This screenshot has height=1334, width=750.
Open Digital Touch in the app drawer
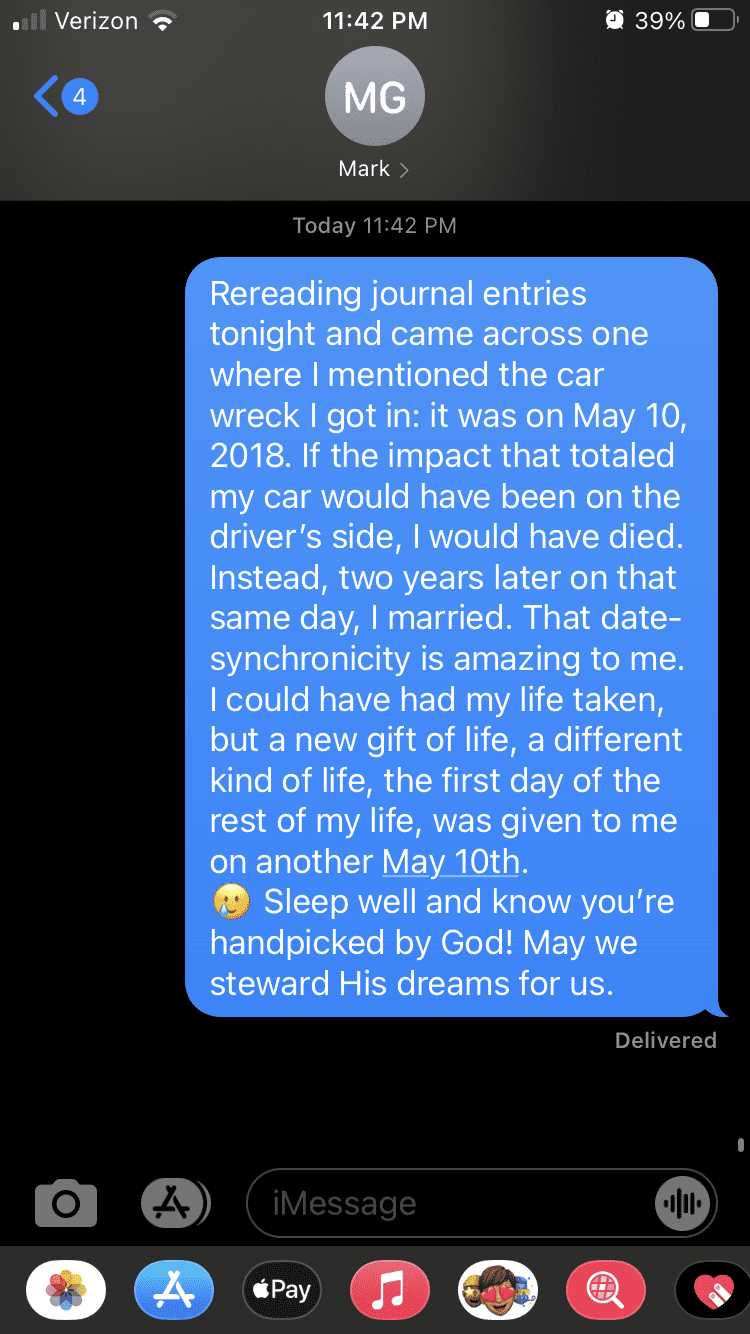click(712, 1290)
